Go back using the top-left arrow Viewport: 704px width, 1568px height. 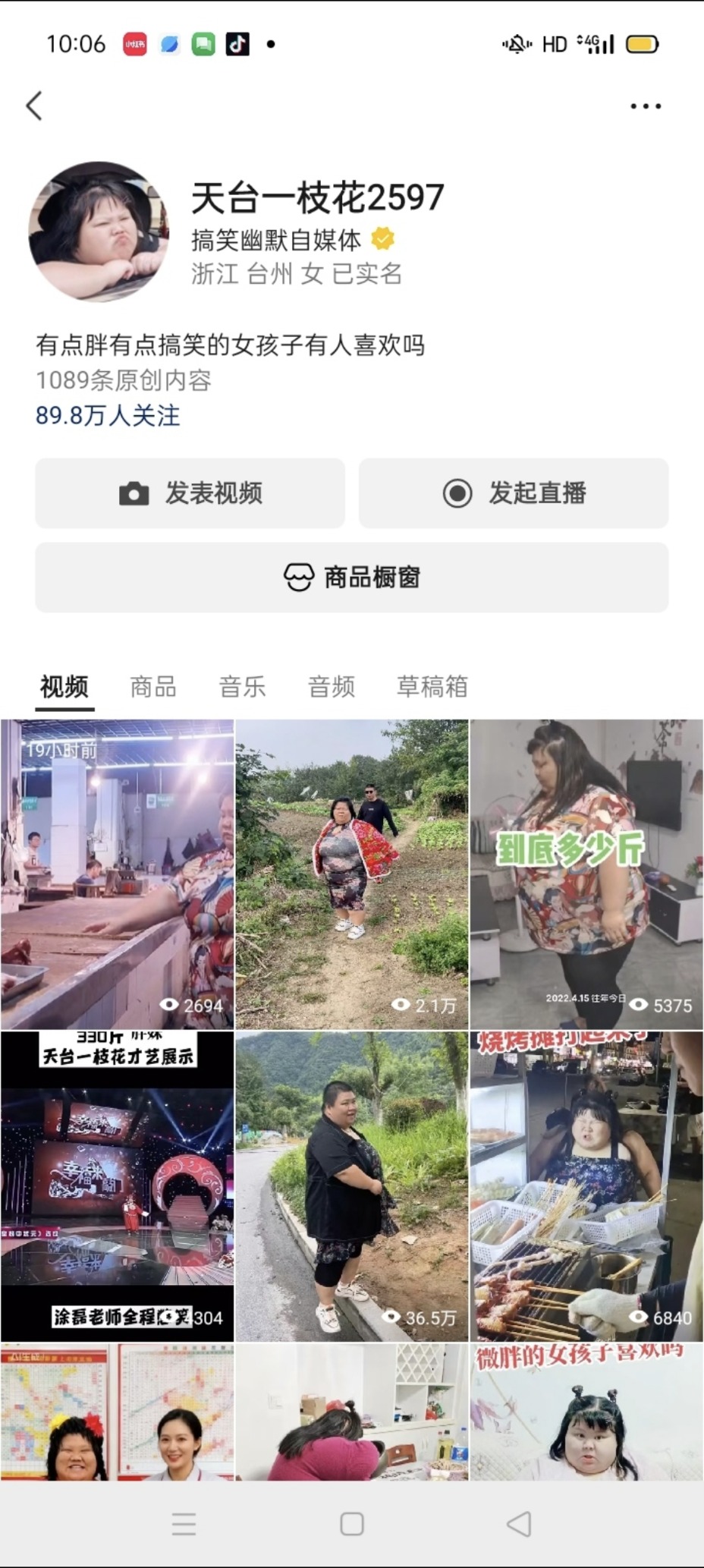(x=34, y=105)
